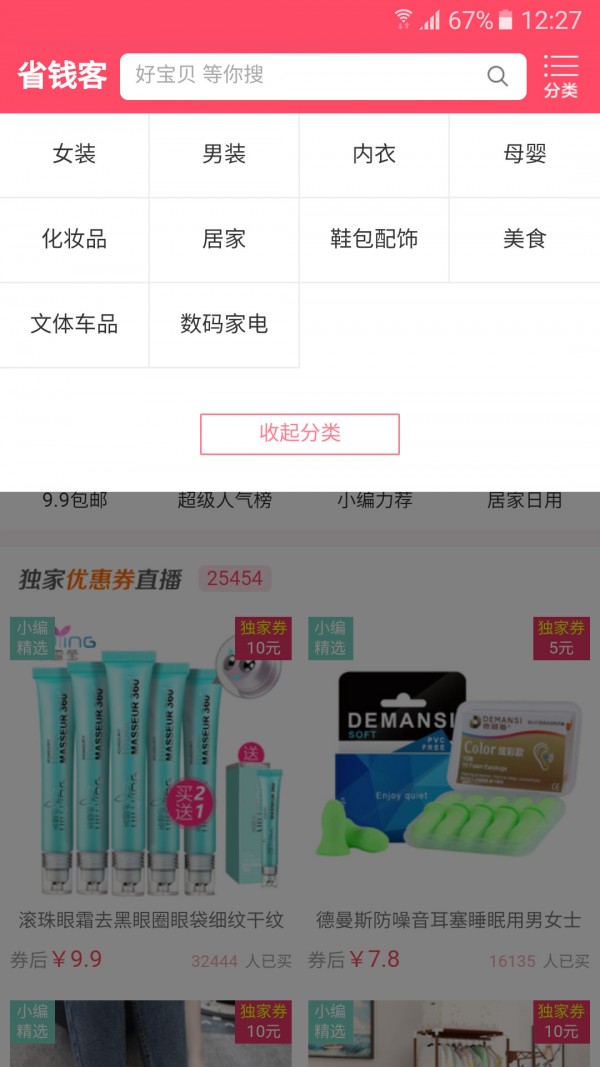Choose the 鞋包配饰 category
600x1067 pixels.
pyautogui.click(x=374, y=240)
